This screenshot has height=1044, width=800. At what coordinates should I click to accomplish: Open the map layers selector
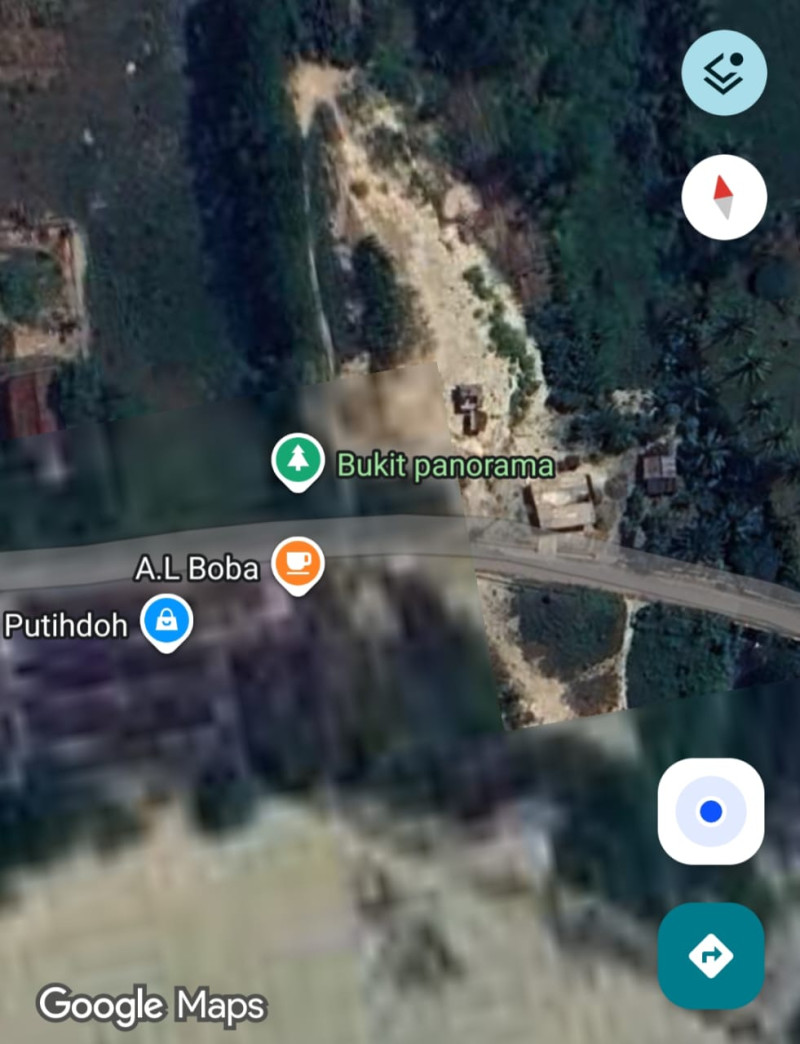(x=724, y=73)
